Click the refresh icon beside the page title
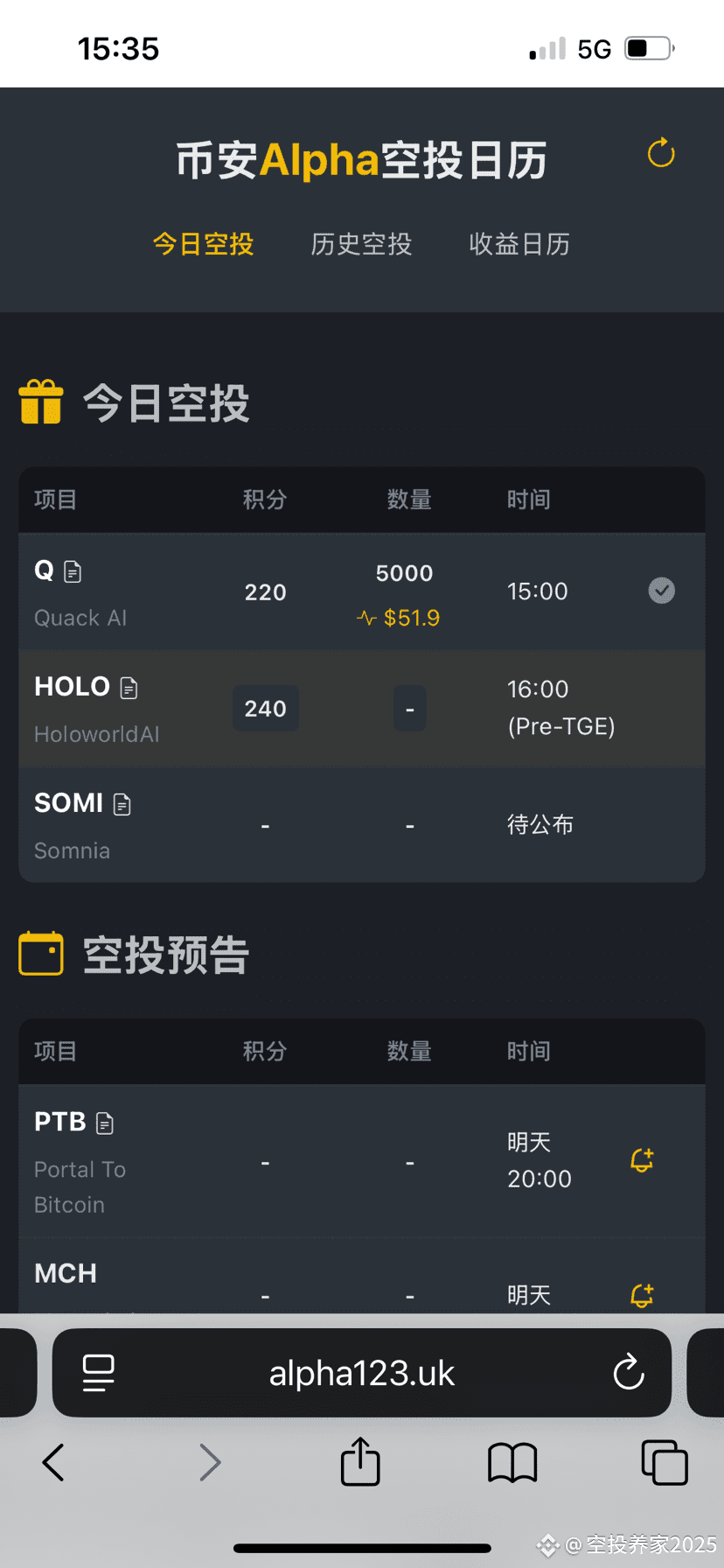The height and width of the screenshot is (1568, 724). tap(660, 153)
